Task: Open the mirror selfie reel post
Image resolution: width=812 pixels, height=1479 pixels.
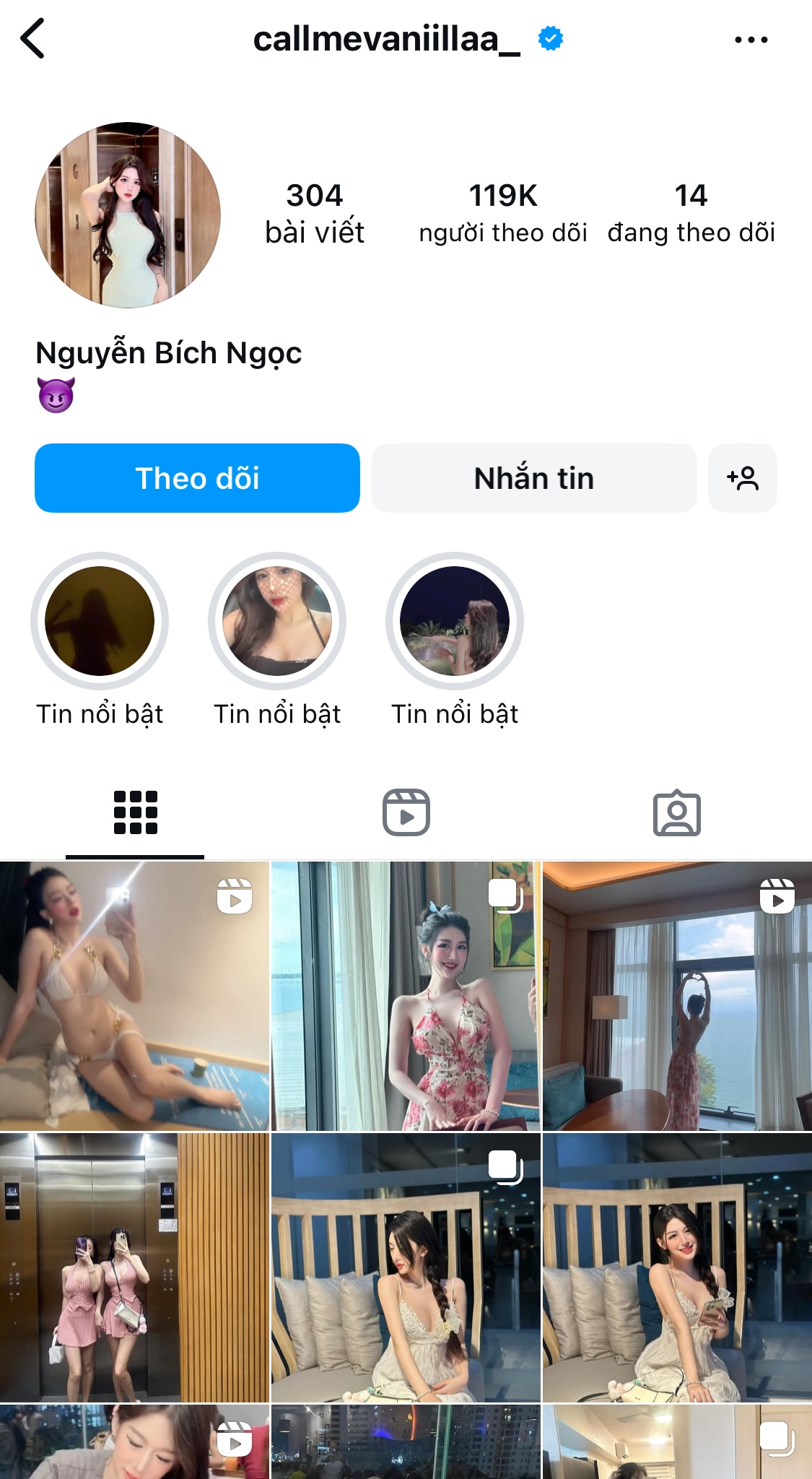Action: 134,996
